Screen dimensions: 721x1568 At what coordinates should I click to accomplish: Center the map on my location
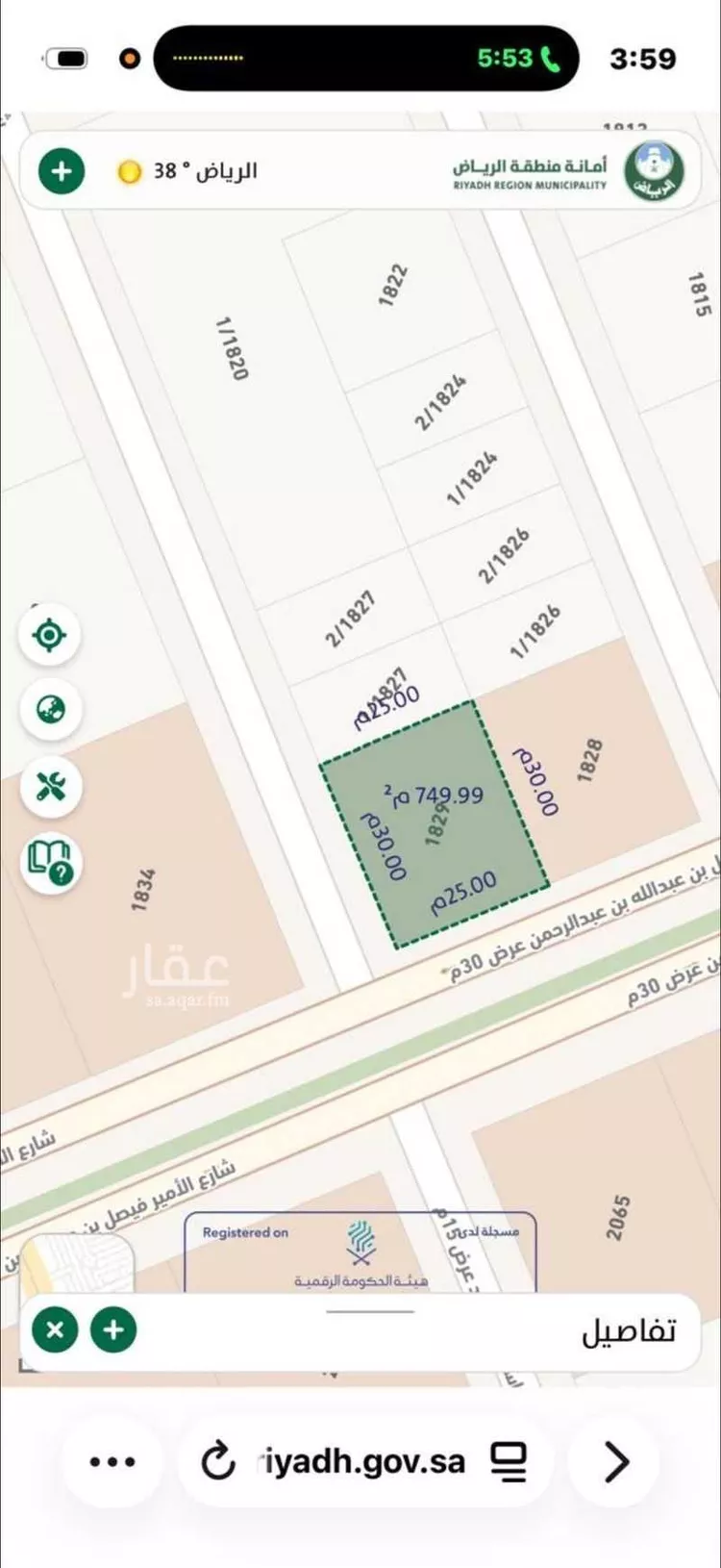click(50, 636)
